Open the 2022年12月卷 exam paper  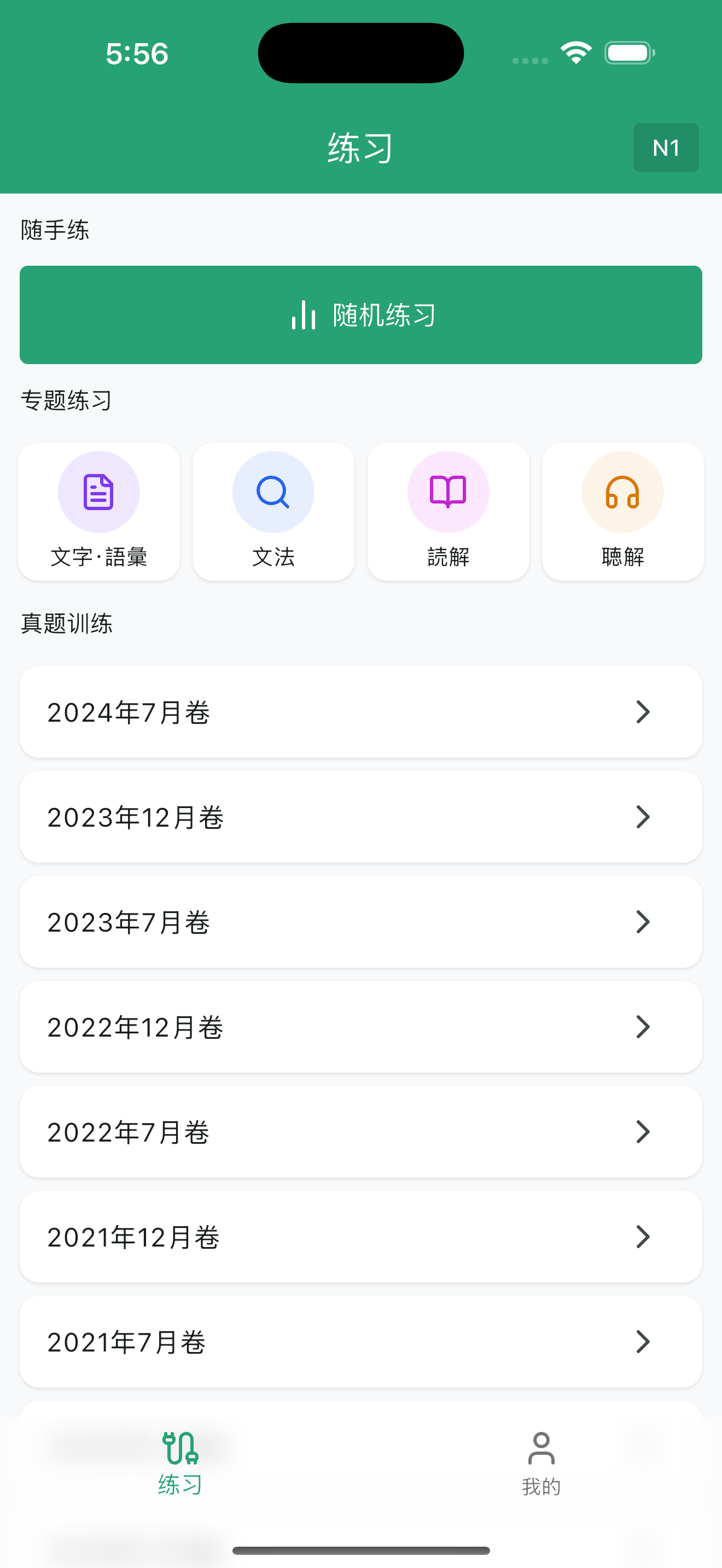[361, 1027]
